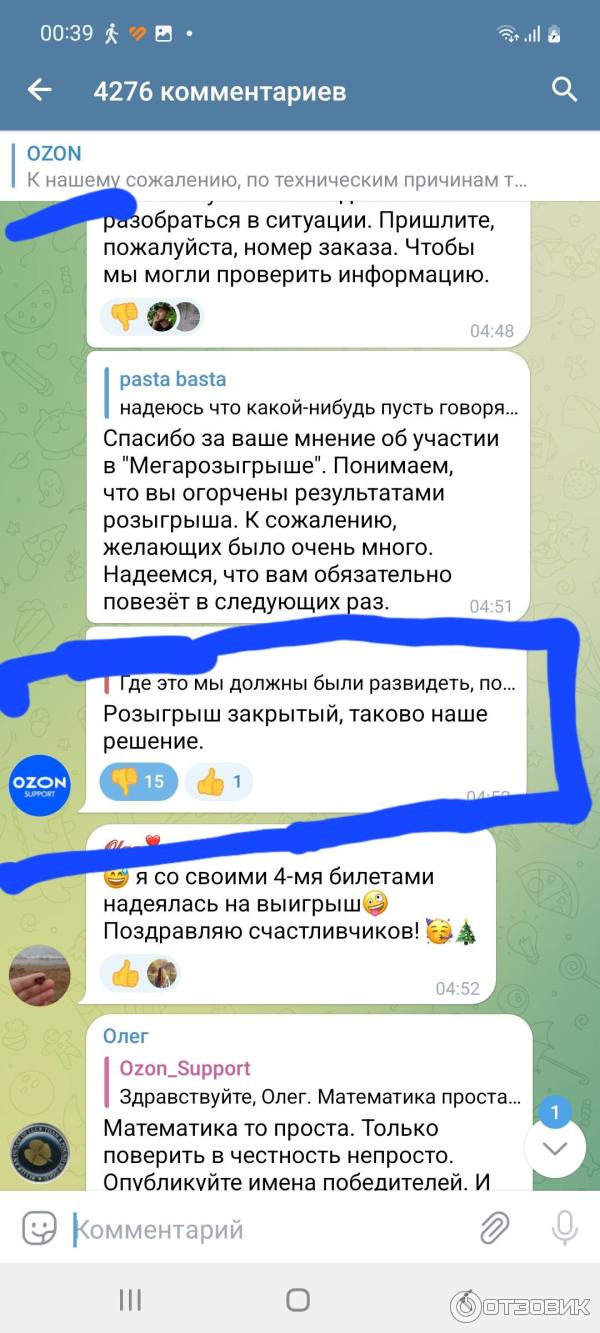
Task: Open the emoji and sticker picker
Action: 39,1228
